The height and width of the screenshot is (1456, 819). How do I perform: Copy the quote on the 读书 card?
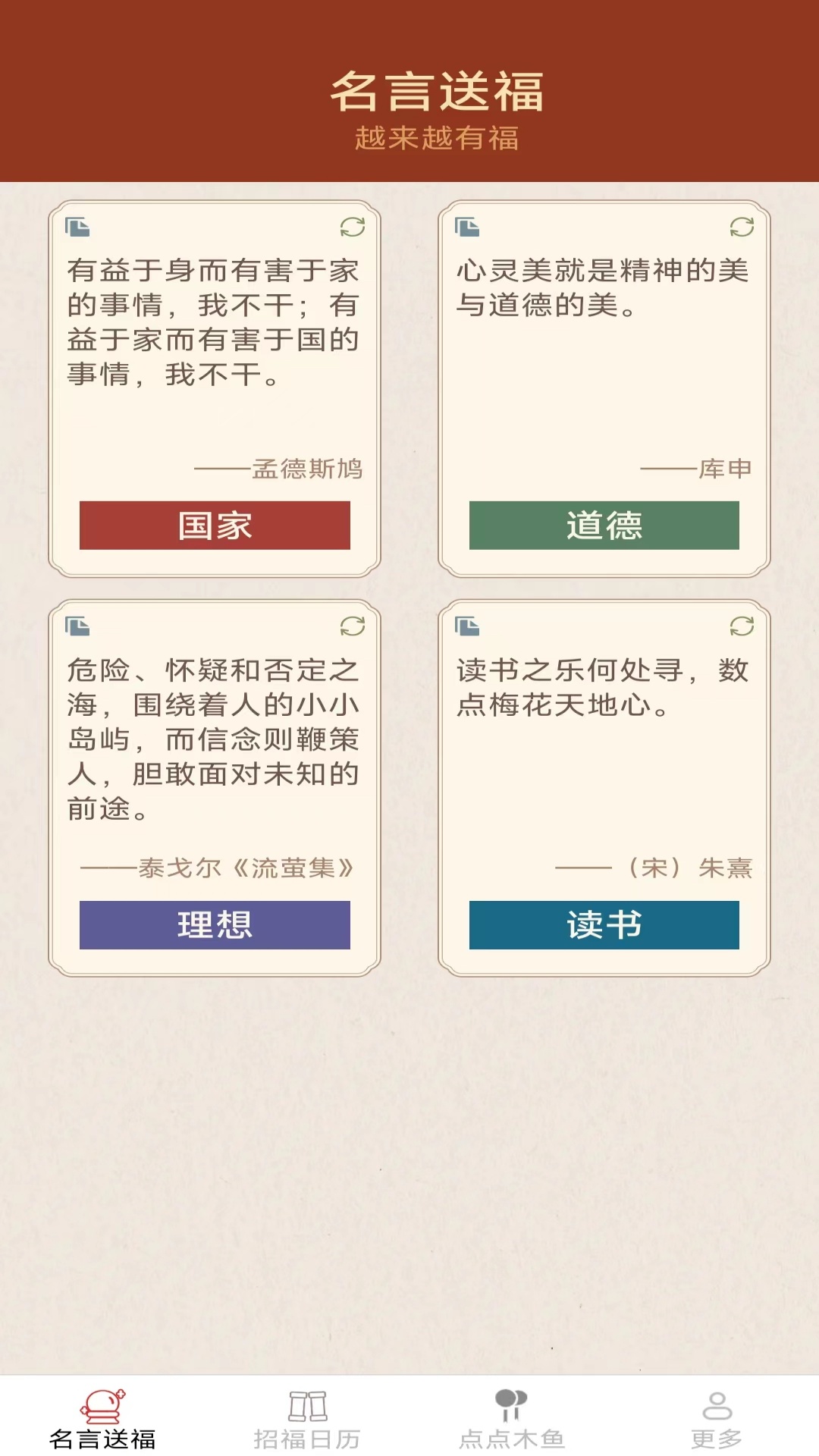467,626
